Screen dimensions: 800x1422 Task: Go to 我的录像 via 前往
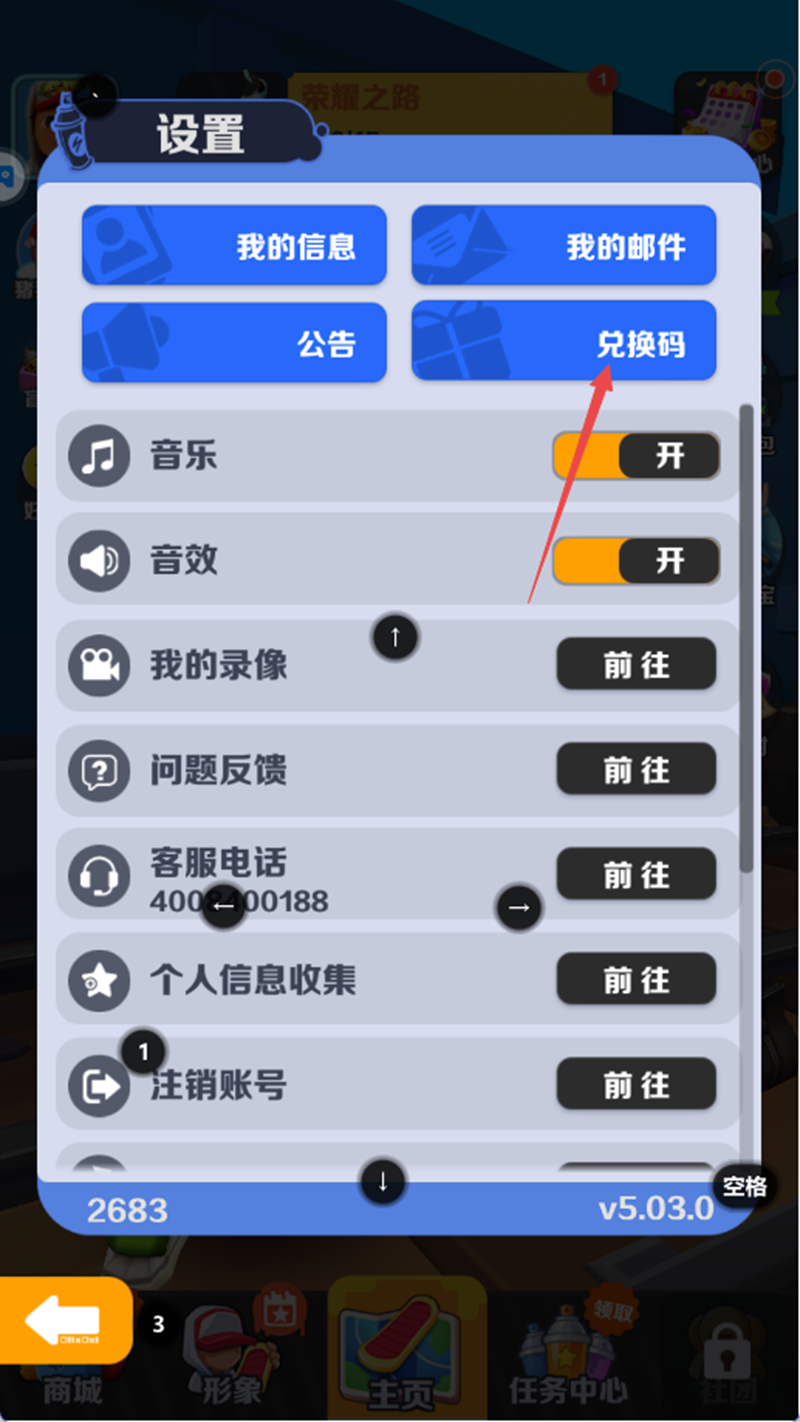click(636, 665)
